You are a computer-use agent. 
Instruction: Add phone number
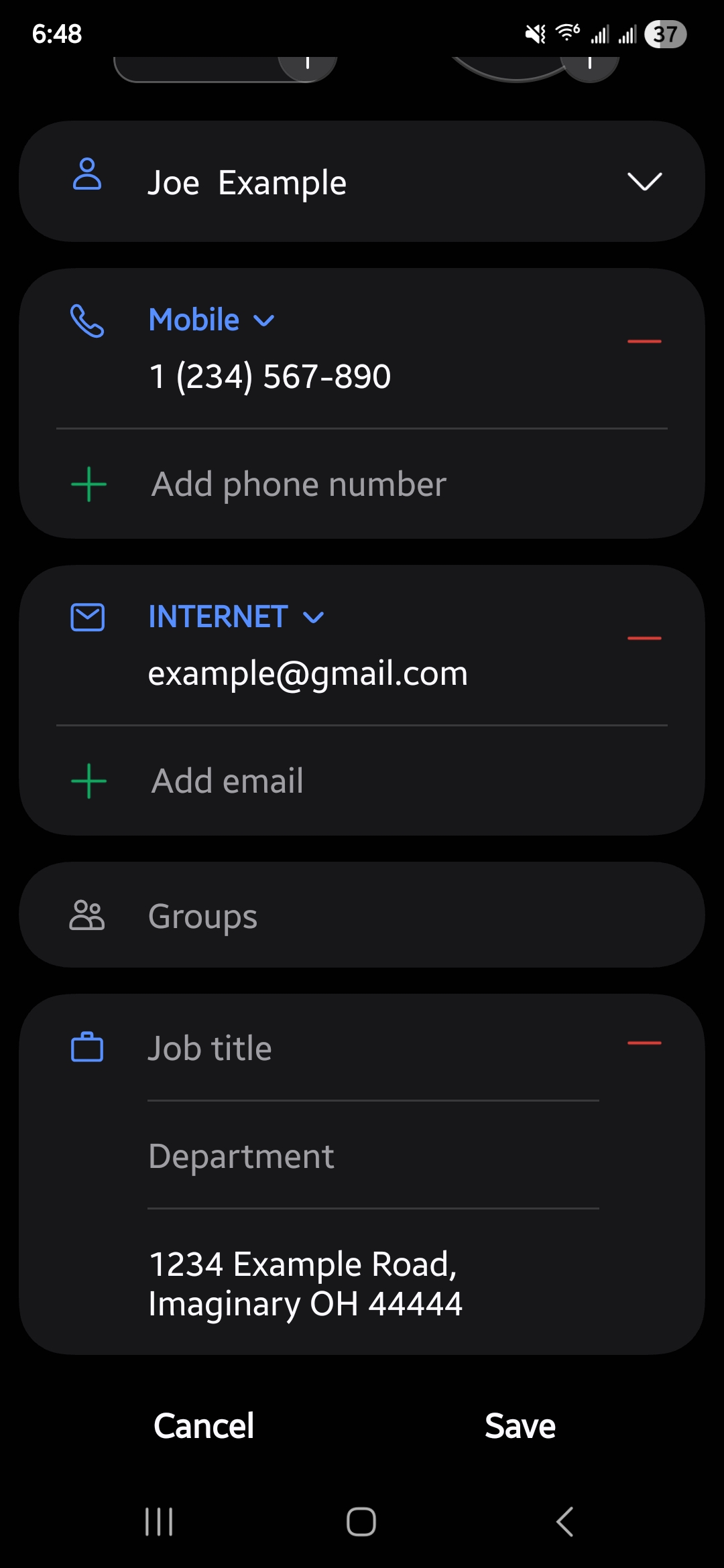298,484
